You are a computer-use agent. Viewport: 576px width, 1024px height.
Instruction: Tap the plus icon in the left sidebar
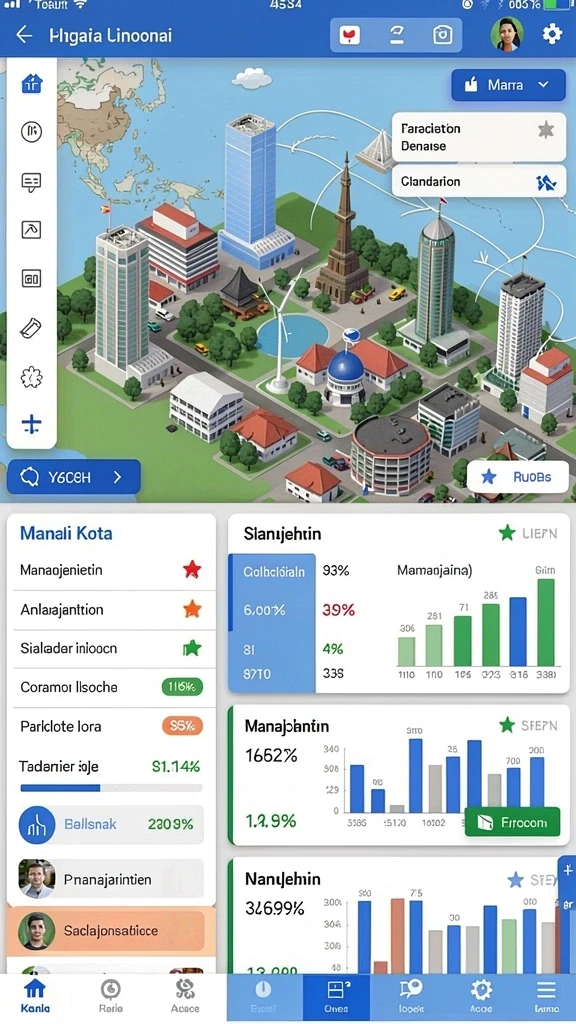click(31, 424)
